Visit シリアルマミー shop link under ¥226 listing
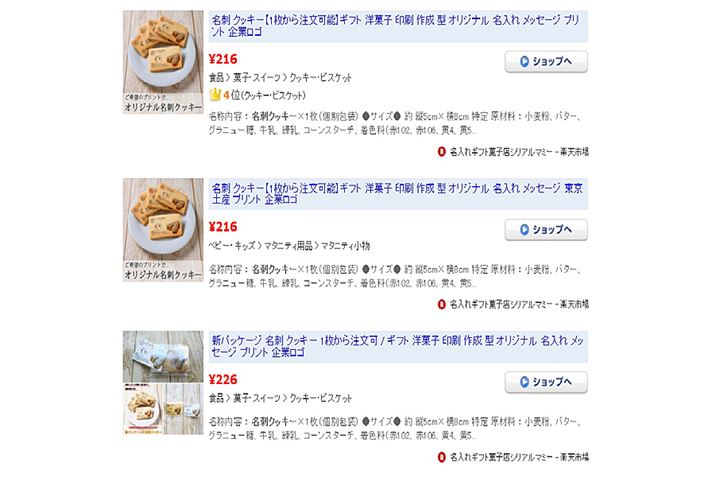This screenshot has width=715, height=477. [x=518, y=457]
